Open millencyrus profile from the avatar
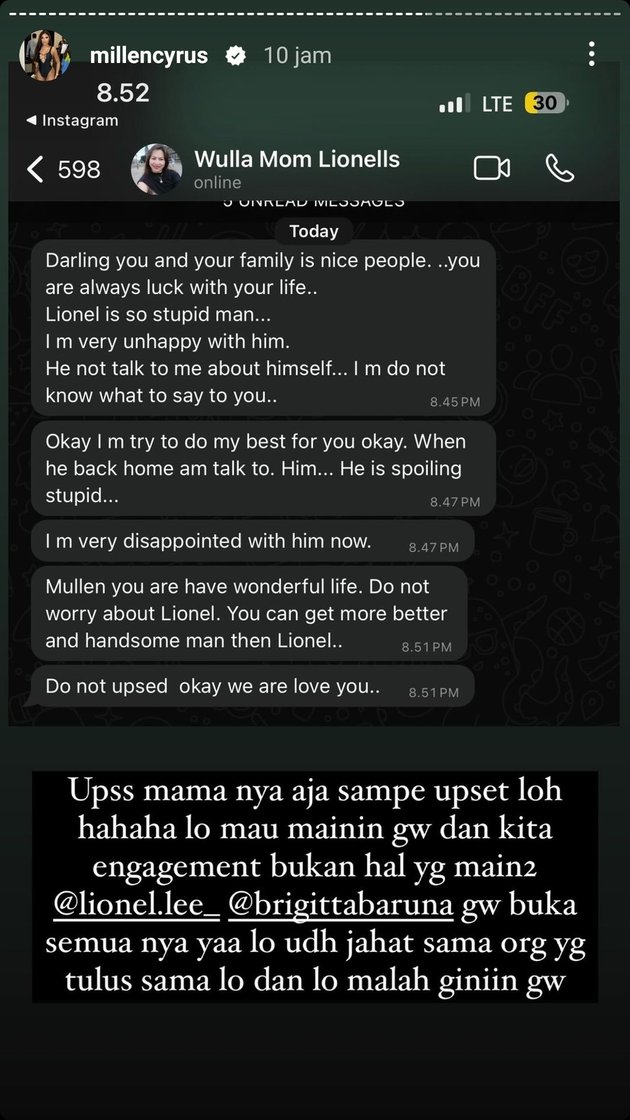 (x=45, y=55)
